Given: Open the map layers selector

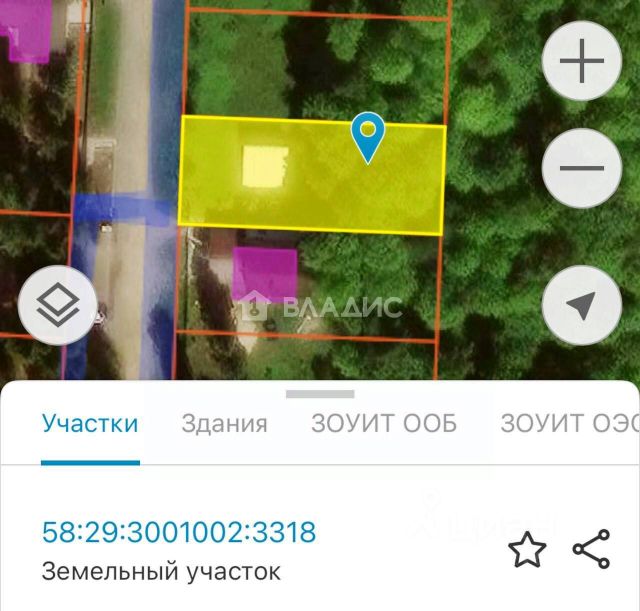Looking at the screenshot, I should (x=57, y=306).
